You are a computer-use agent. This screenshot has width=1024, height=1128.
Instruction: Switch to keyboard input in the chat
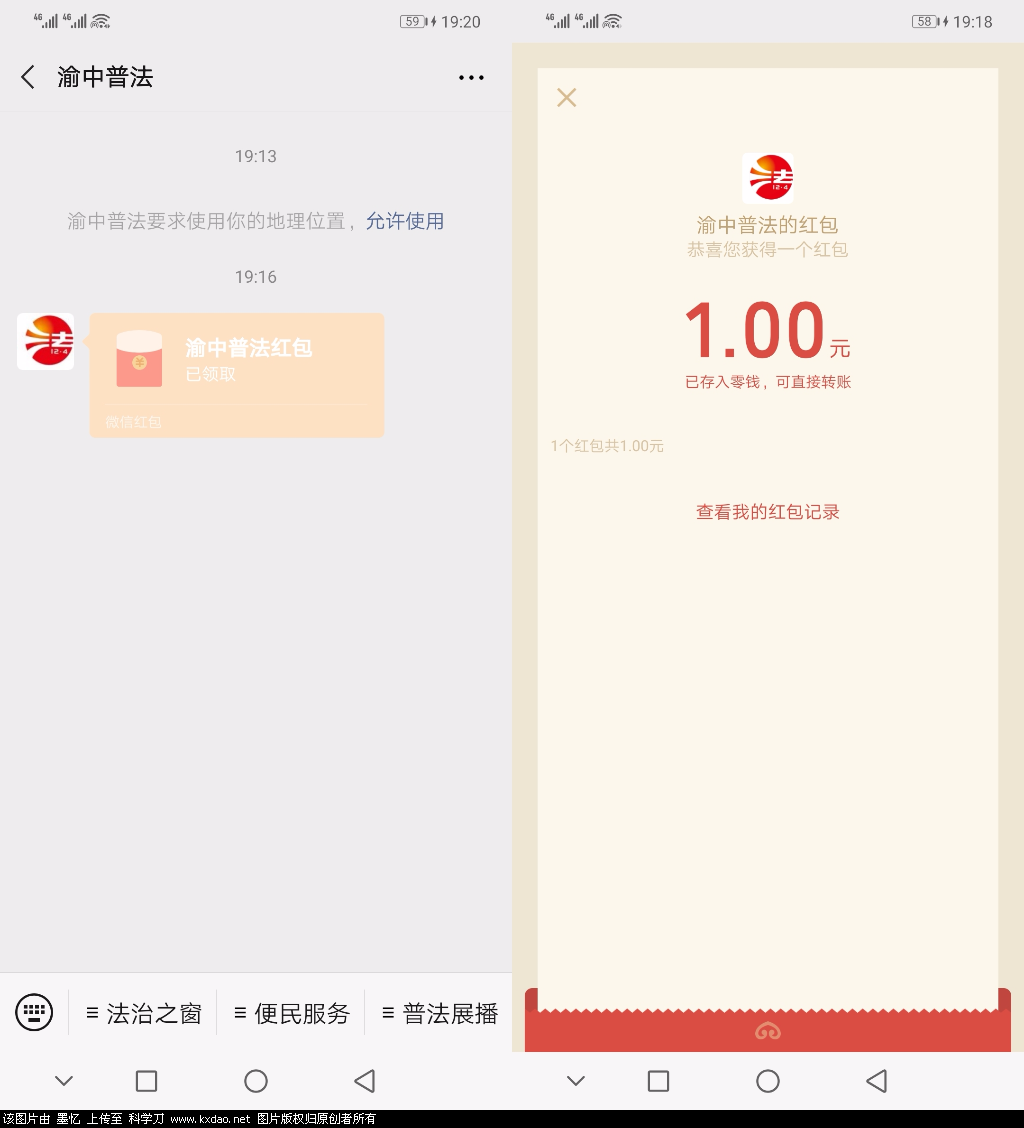pos(34,1012)
